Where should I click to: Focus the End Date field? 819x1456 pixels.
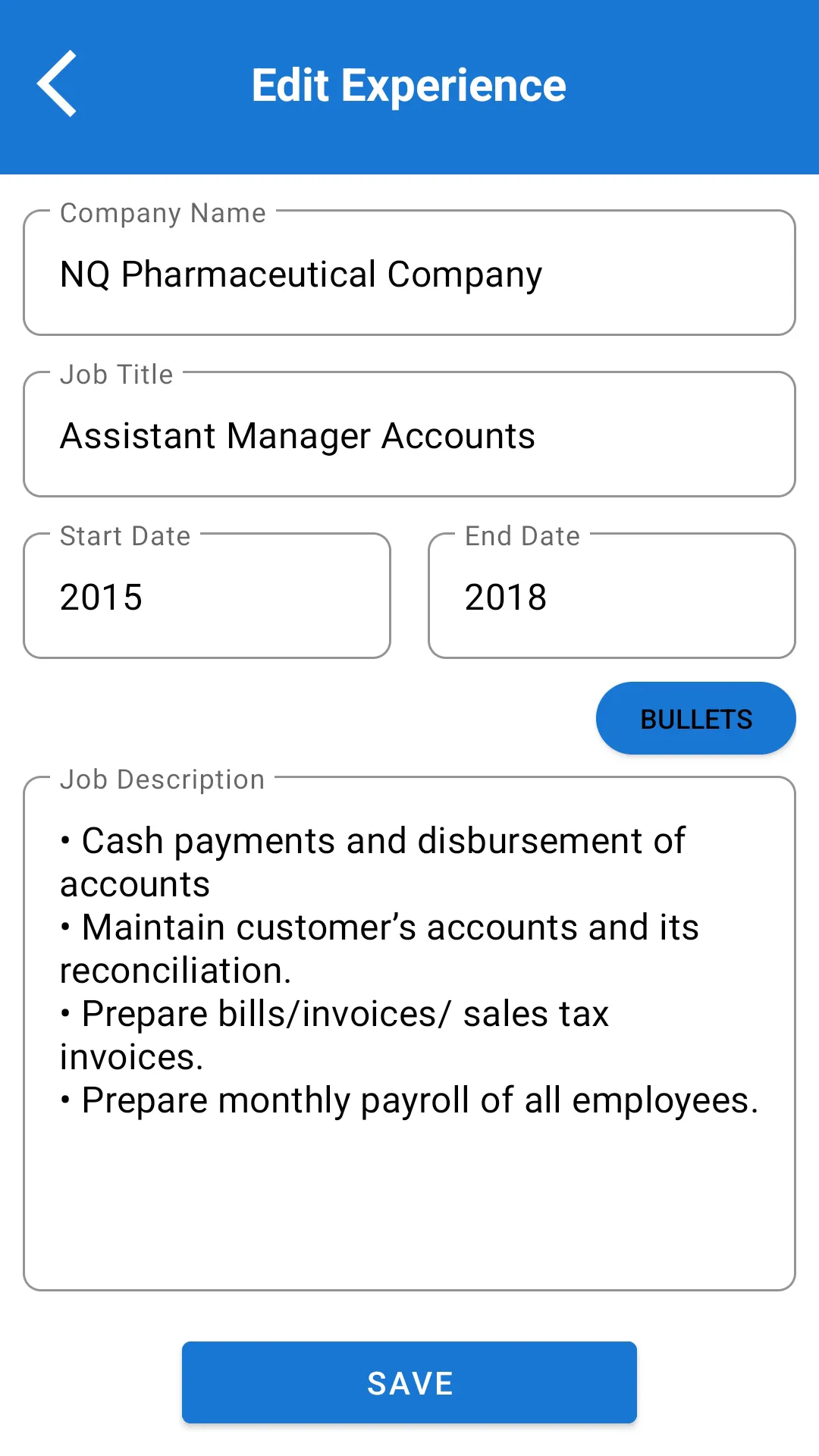(x=610, y=596)
